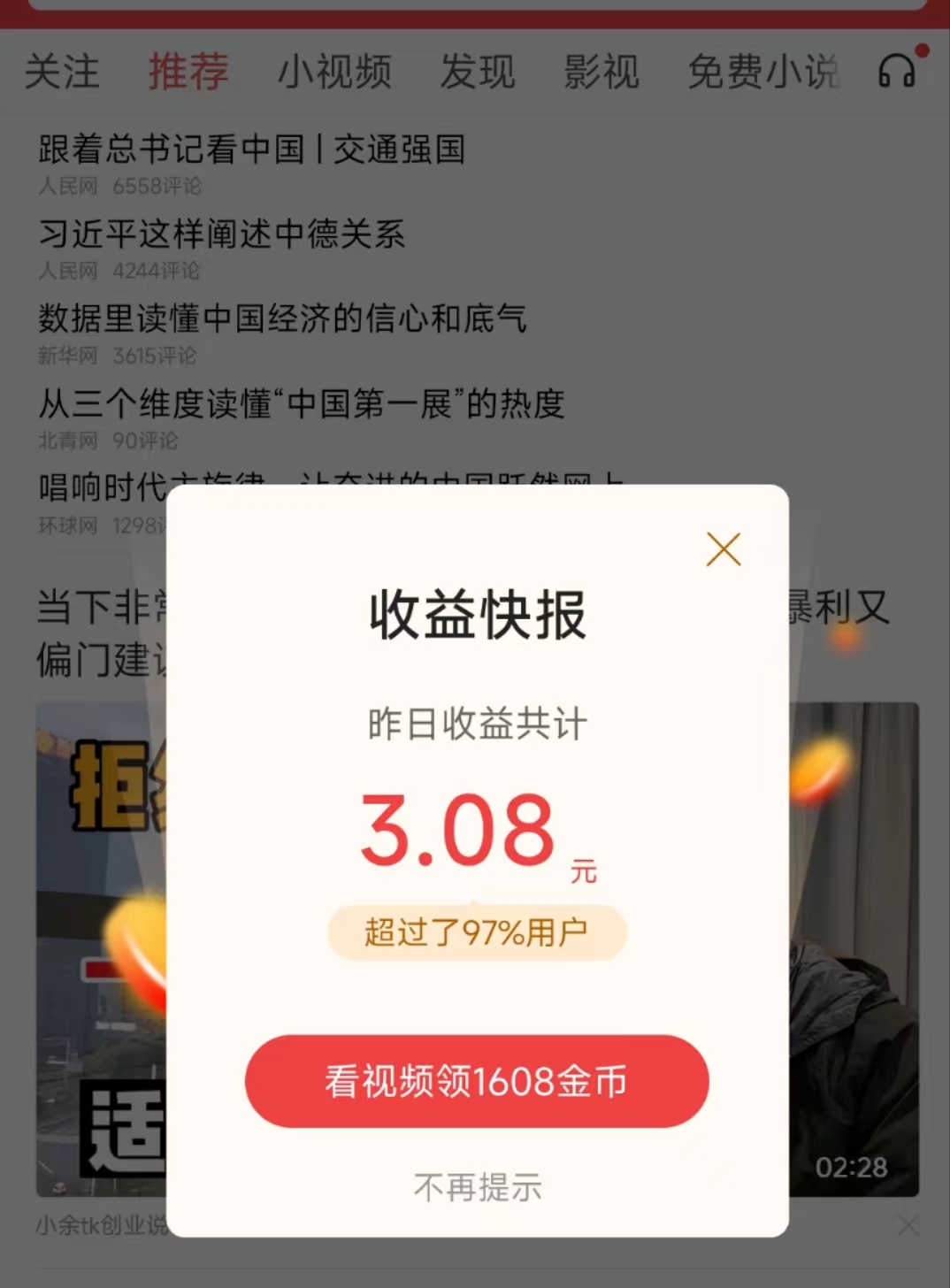Screen dimensions: 950x1288
Task: Switch to the 关注 tab
Action: coord(62,72)
